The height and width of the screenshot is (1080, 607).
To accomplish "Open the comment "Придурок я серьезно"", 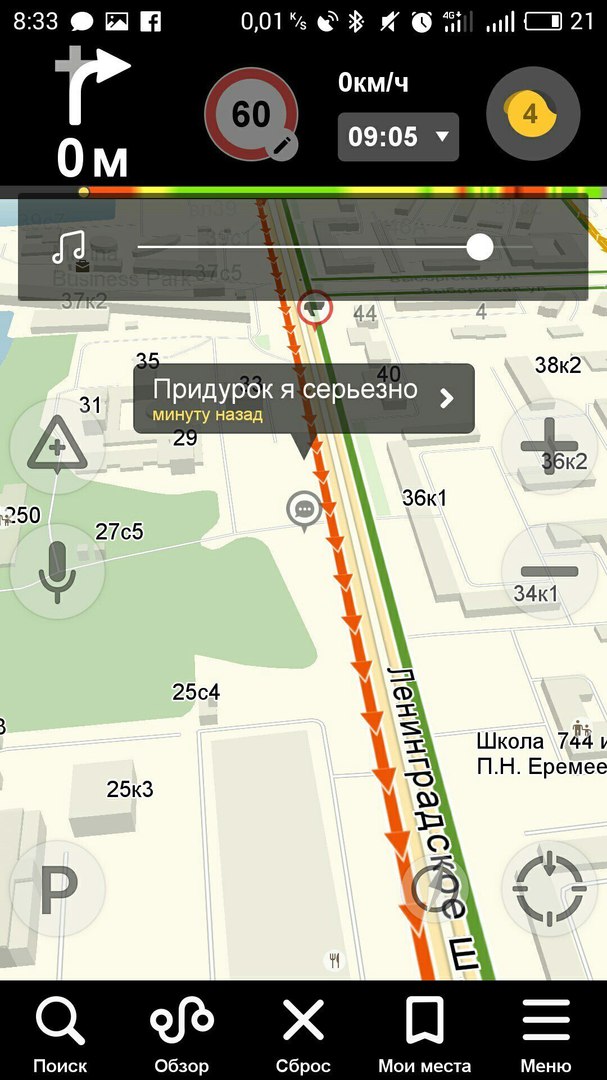I will [x=303, y=398].
